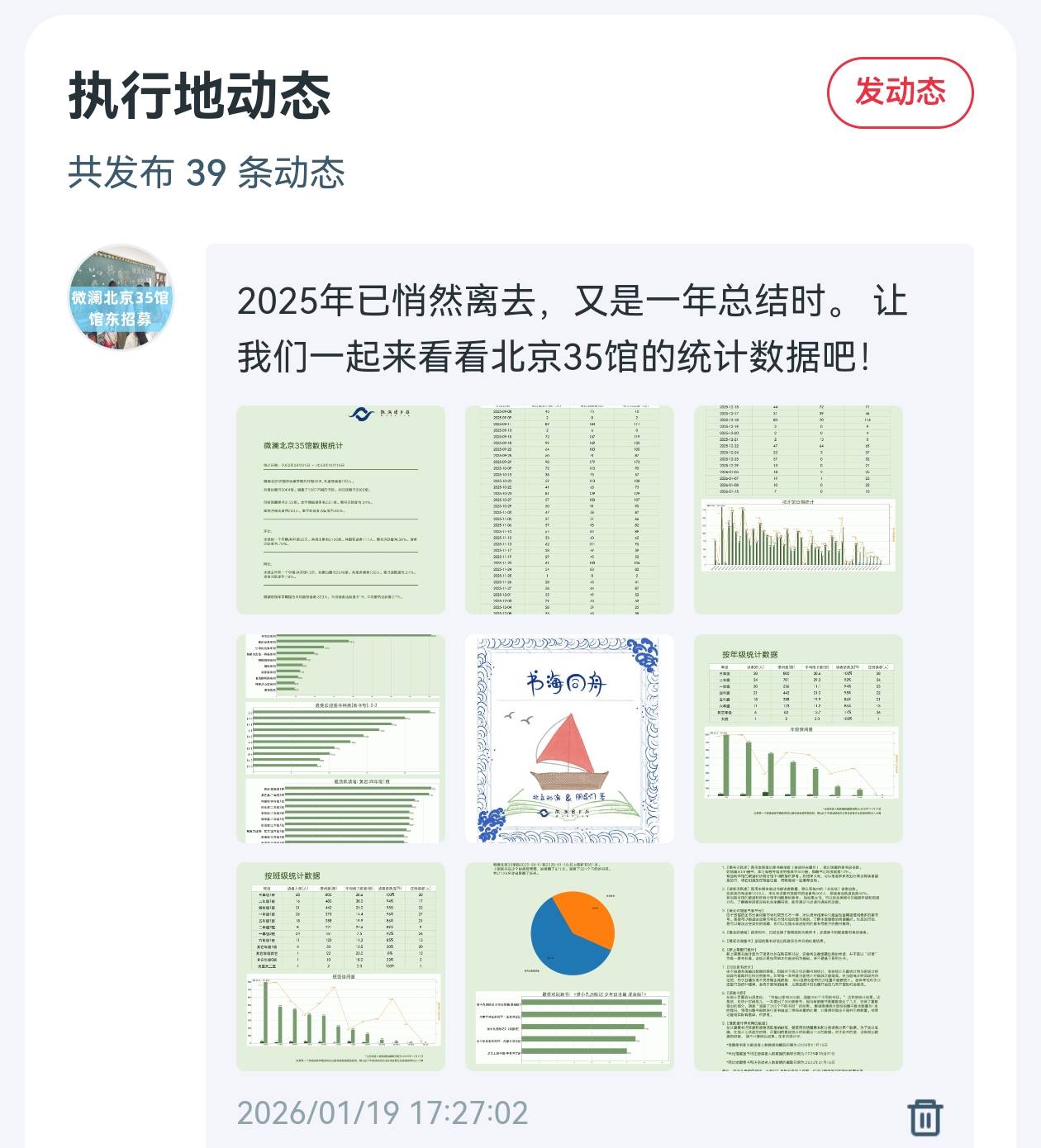Open the horizontal bar charts image

coord(340,738)
